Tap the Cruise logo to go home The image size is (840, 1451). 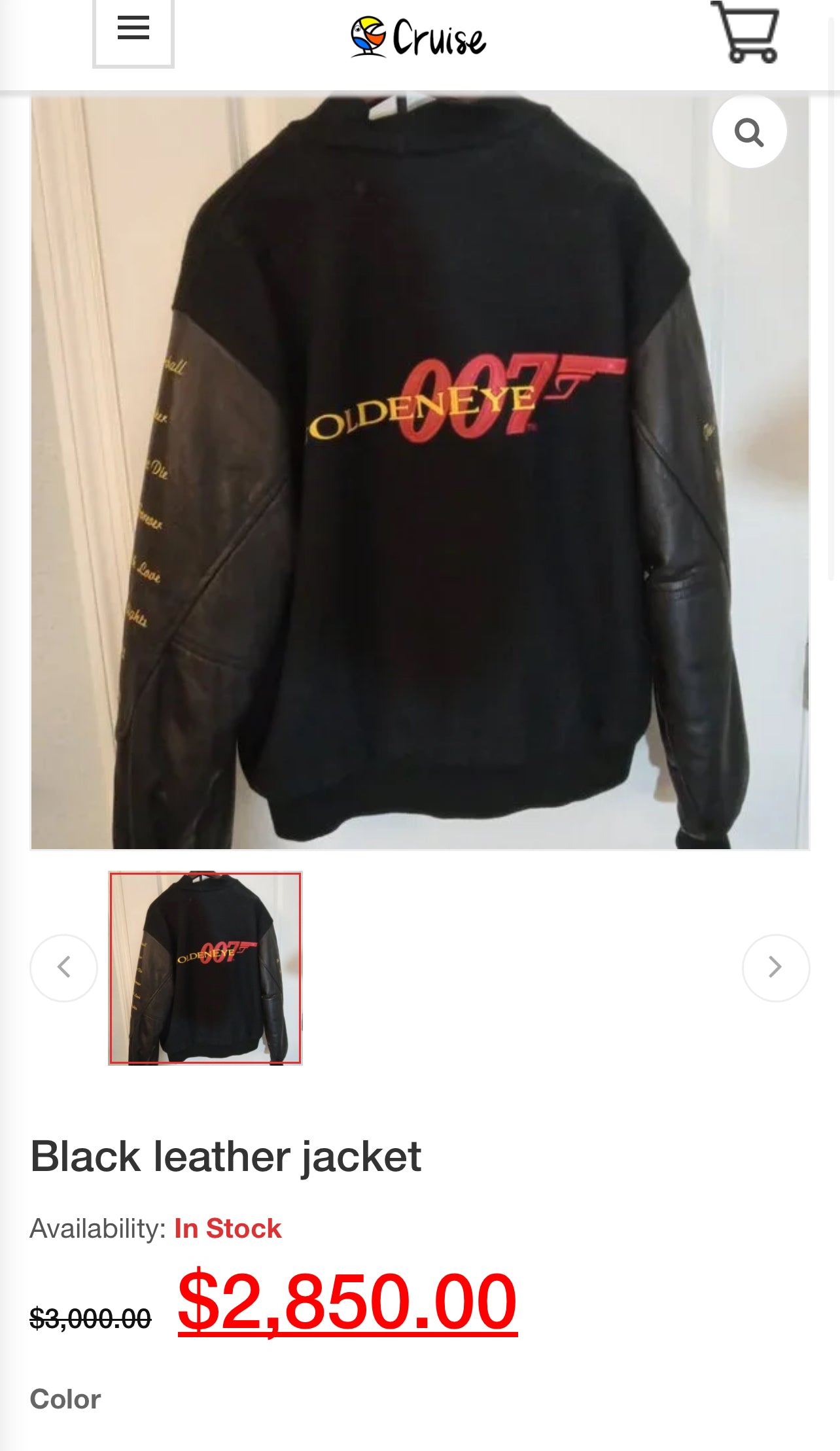coord(419,37)
